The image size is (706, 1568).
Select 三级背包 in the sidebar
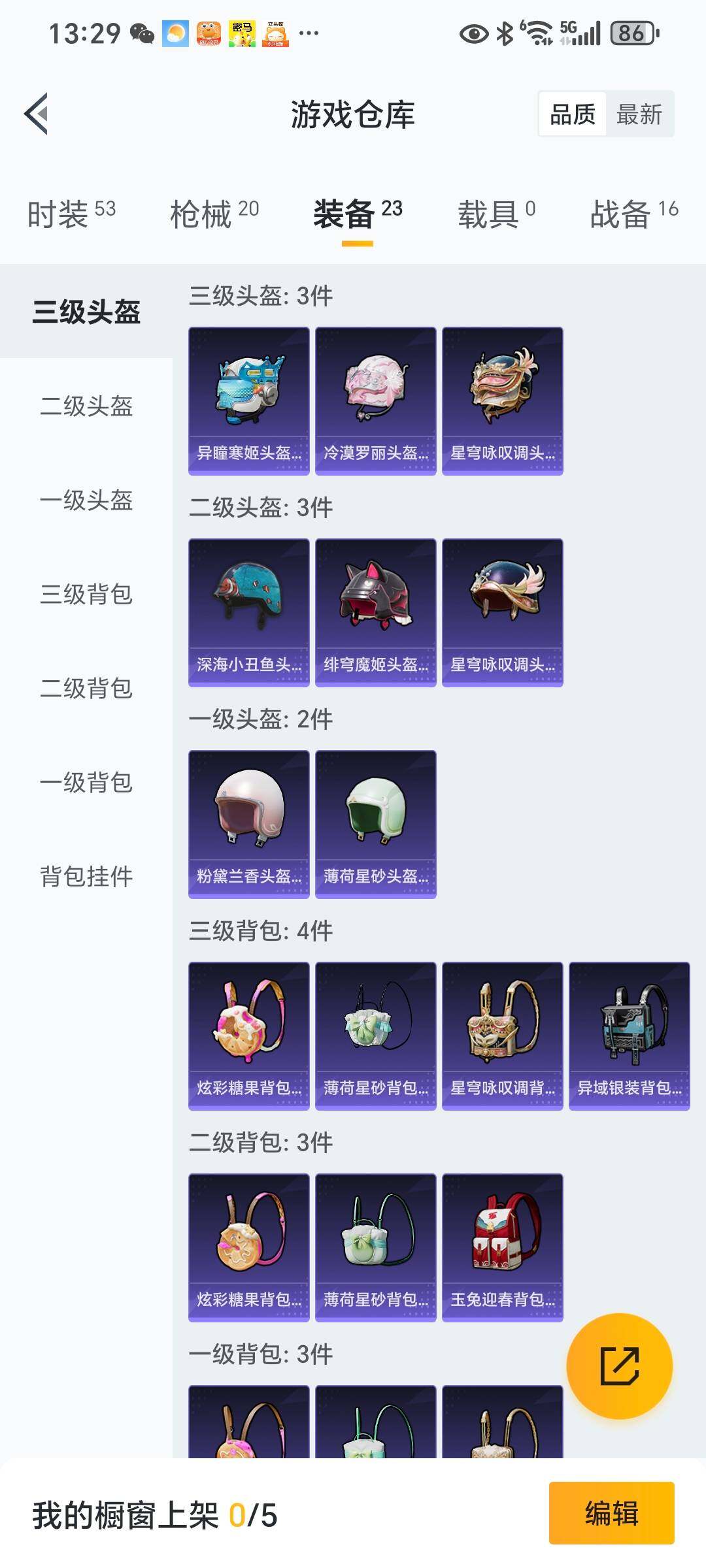[86, 594]
